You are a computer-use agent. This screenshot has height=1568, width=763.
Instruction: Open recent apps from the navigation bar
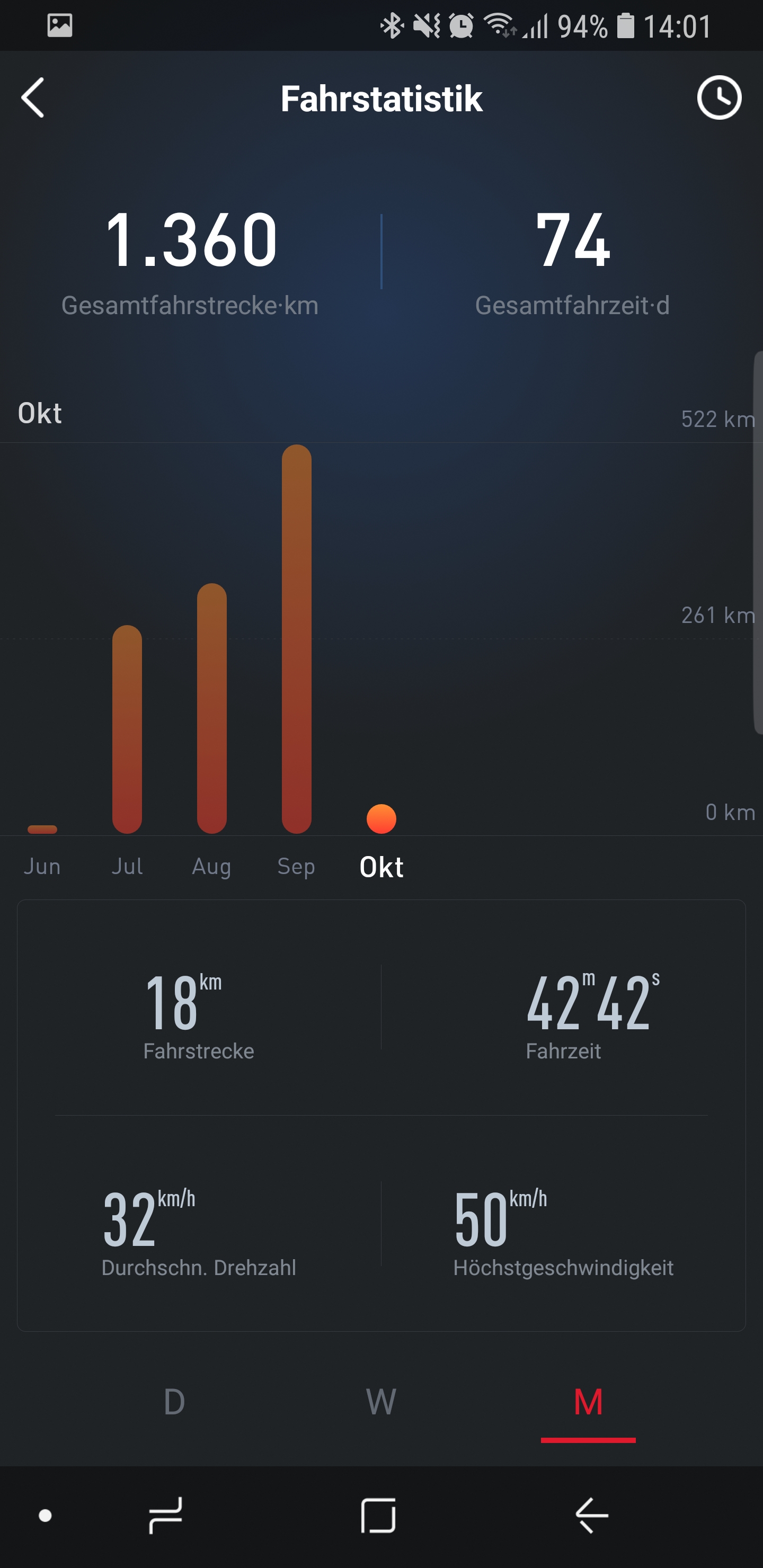click(x=166, y=1516)
